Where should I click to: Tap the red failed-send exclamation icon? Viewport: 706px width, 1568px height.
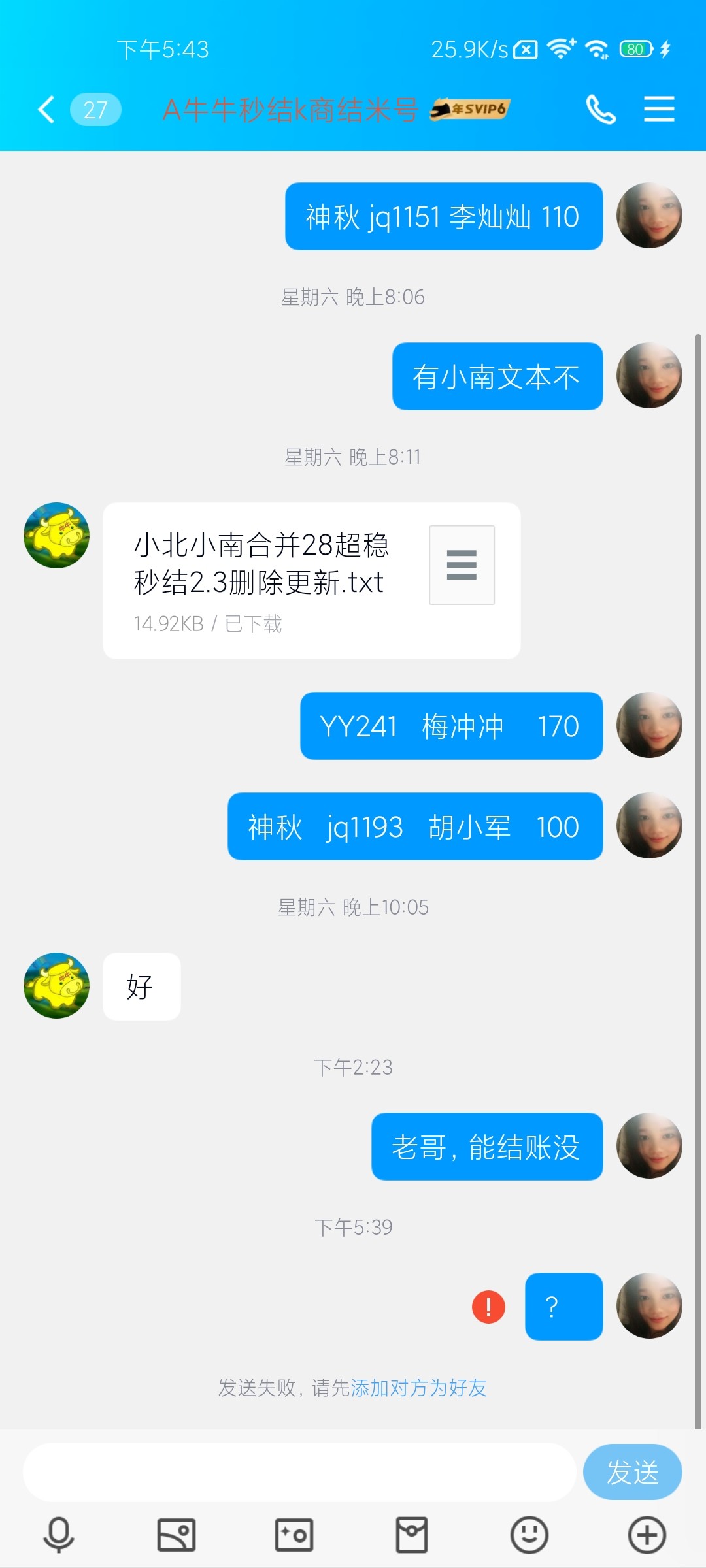click(x=488, y=1306)
